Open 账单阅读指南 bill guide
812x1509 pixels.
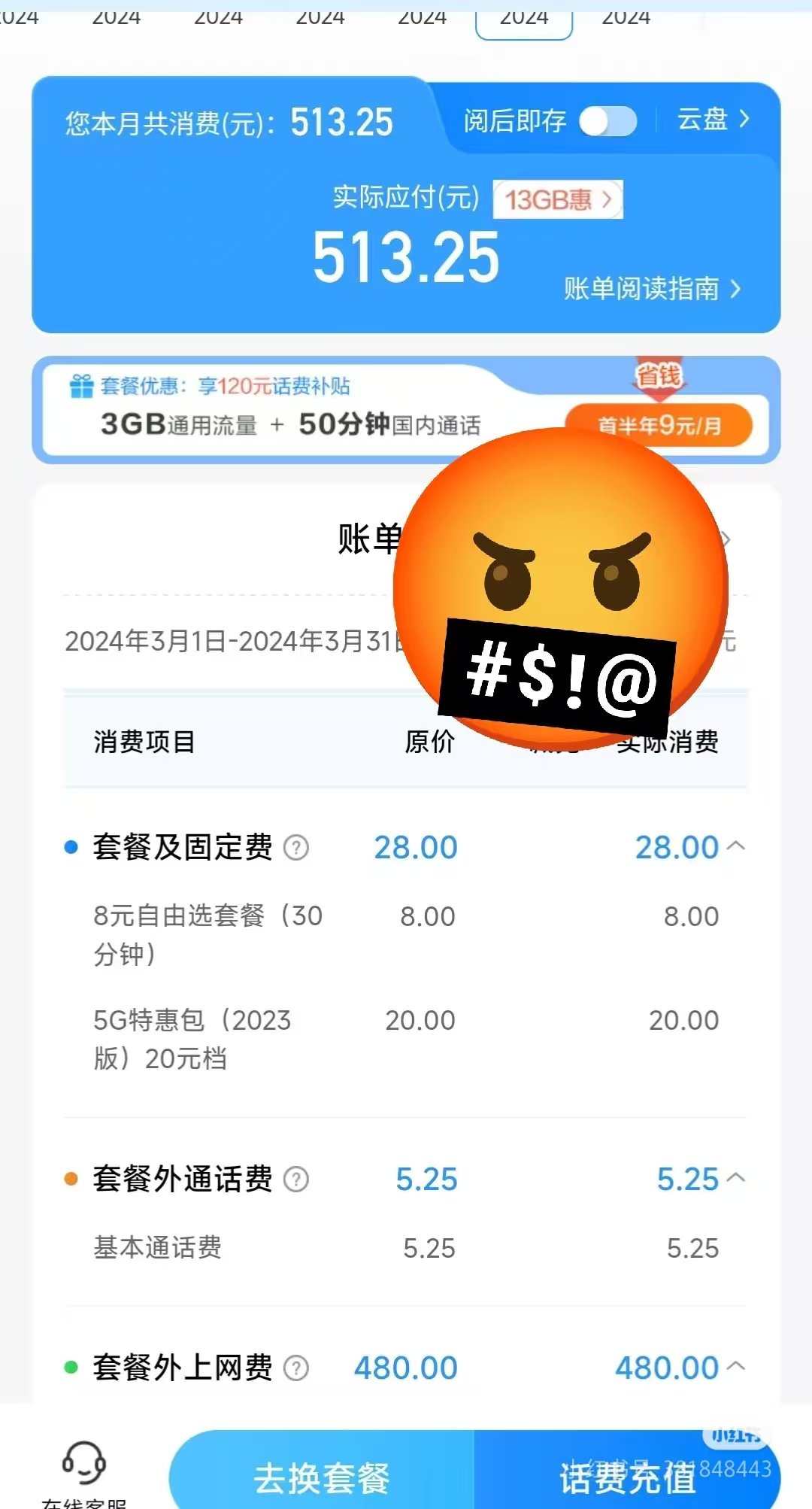click(x=652, y=289)
